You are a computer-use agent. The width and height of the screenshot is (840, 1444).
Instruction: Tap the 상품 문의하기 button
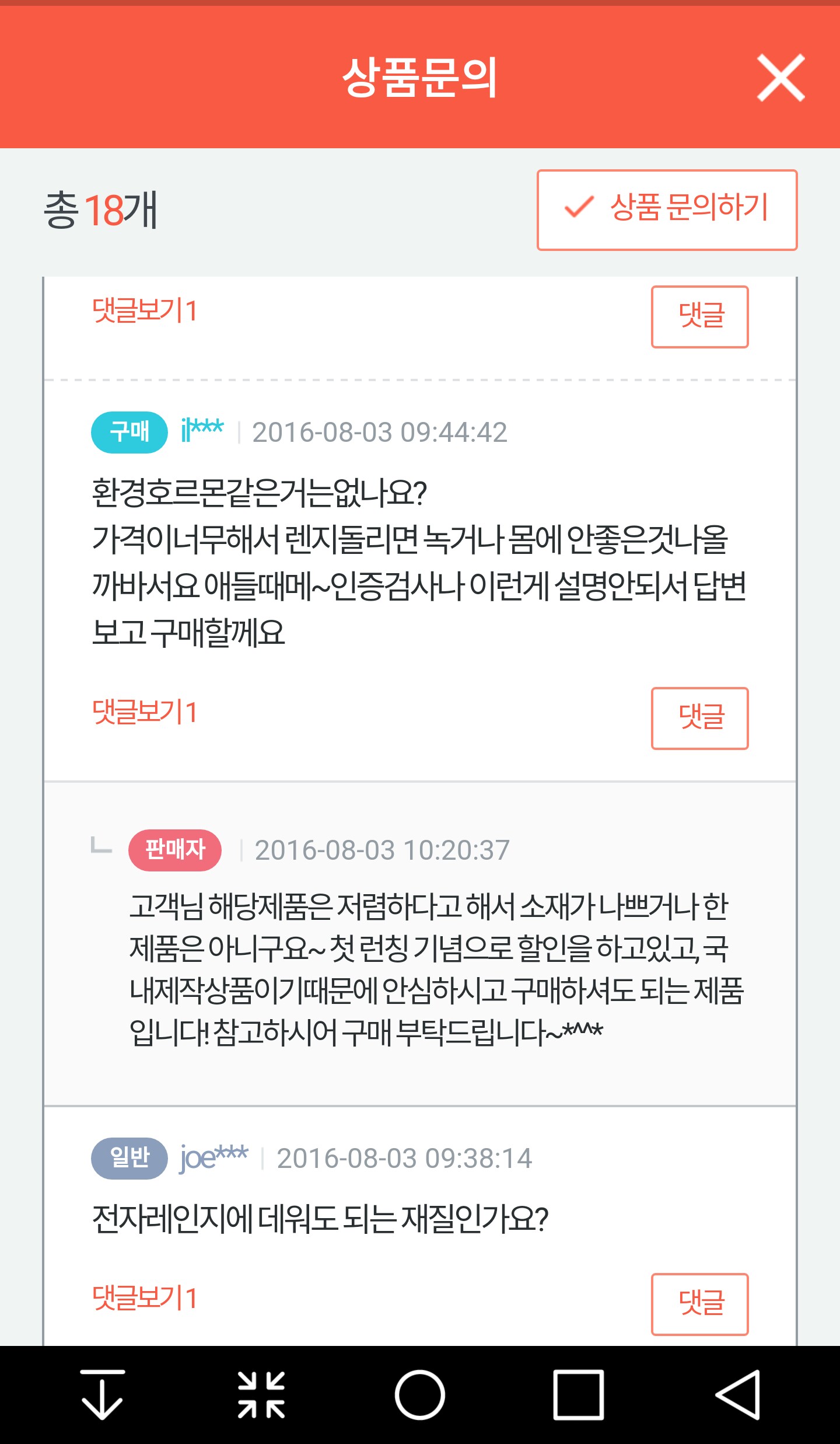pos(667,210)
